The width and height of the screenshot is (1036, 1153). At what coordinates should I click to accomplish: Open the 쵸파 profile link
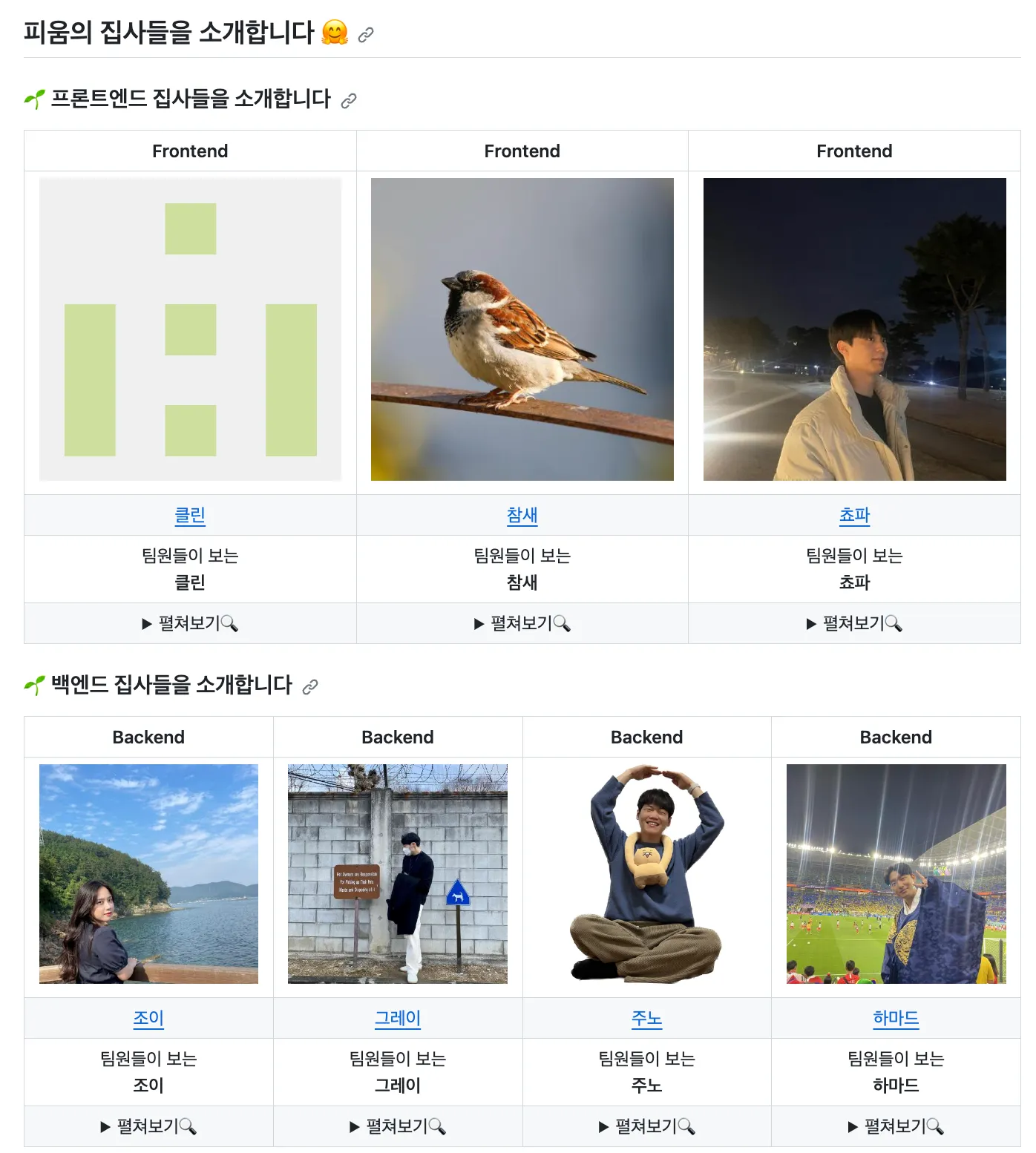click(x=854, y=515)
